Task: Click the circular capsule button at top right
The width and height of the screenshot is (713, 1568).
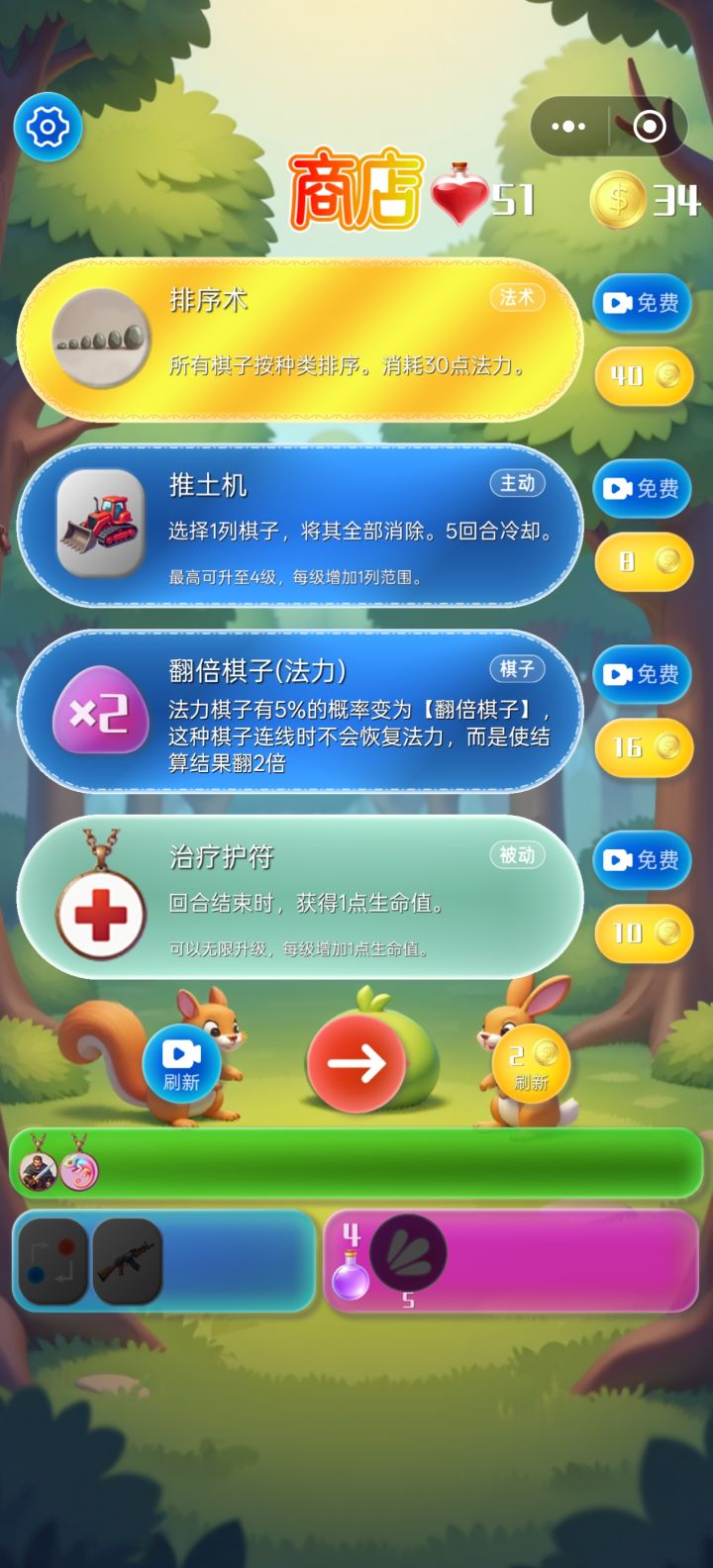Action: point(651,126)
